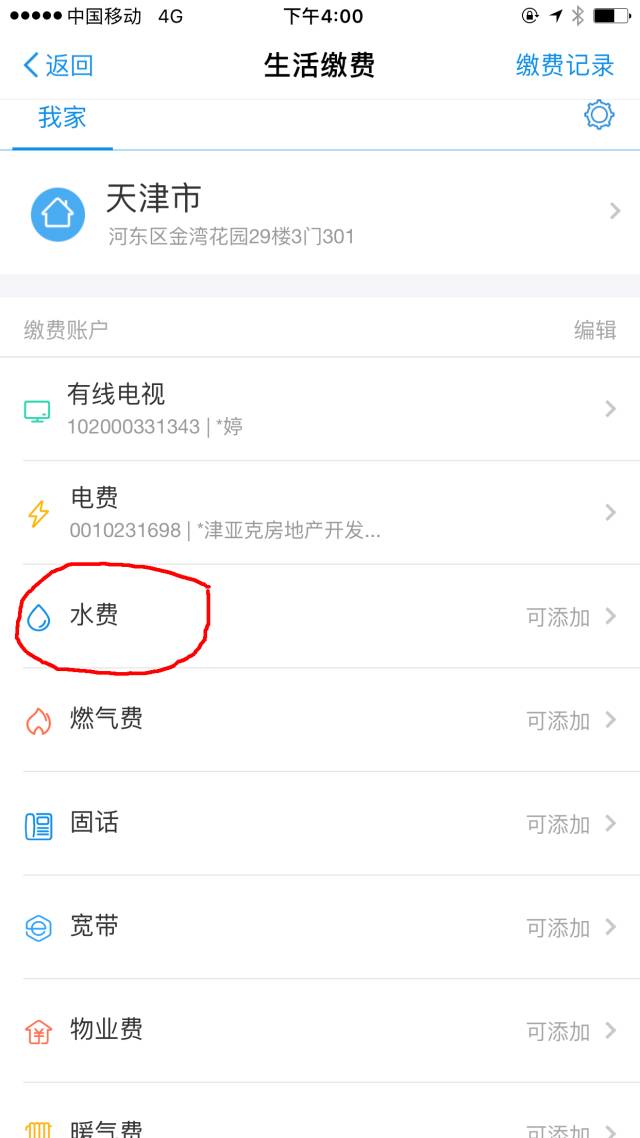The width and height of the screenshot is (640, 1138).
Task: Open the 天津市 home address row
Action: point(320,212)
